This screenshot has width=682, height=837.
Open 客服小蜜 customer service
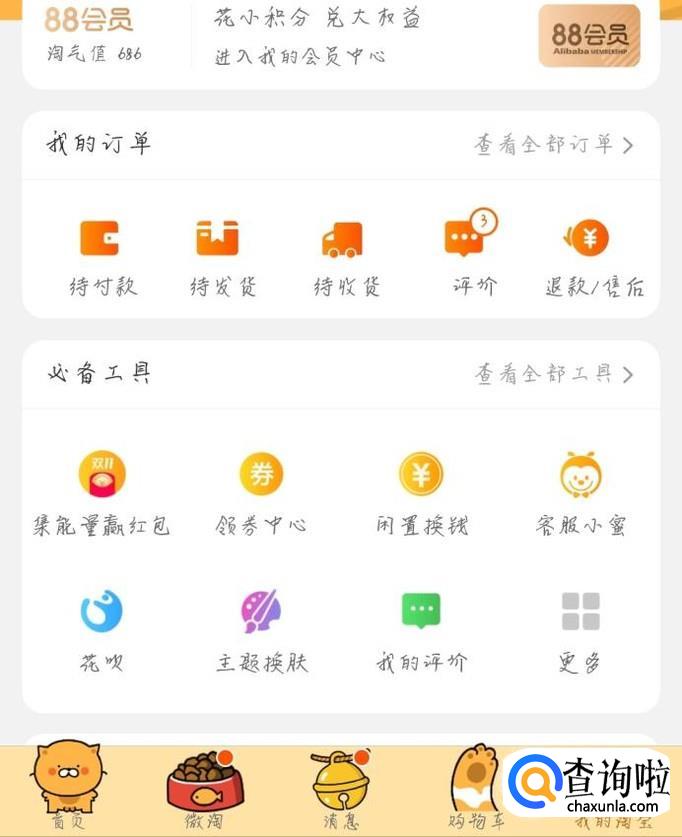[580, 494]
